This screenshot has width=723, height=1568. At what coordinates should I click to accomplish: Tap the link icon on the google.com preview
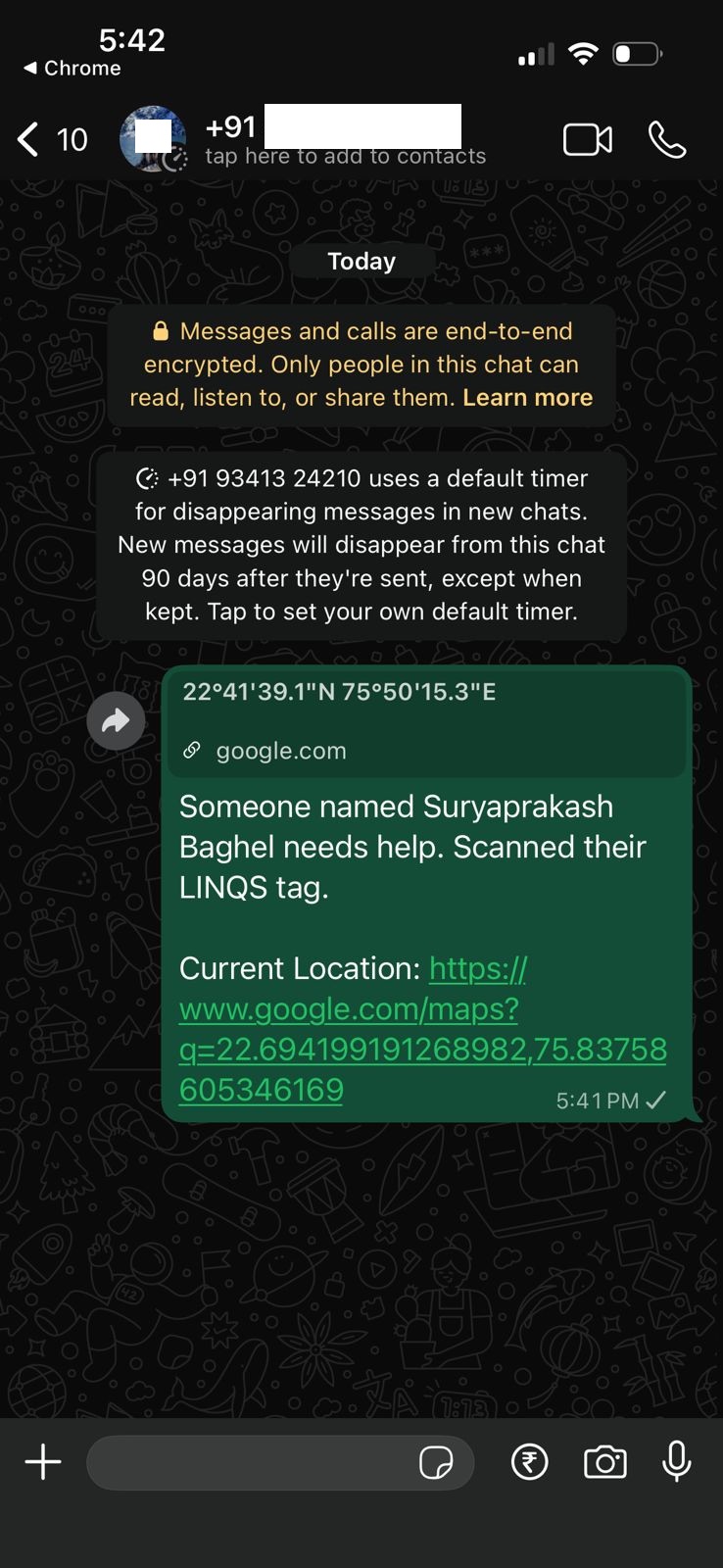pyautogui.click(x=192, y=750)
